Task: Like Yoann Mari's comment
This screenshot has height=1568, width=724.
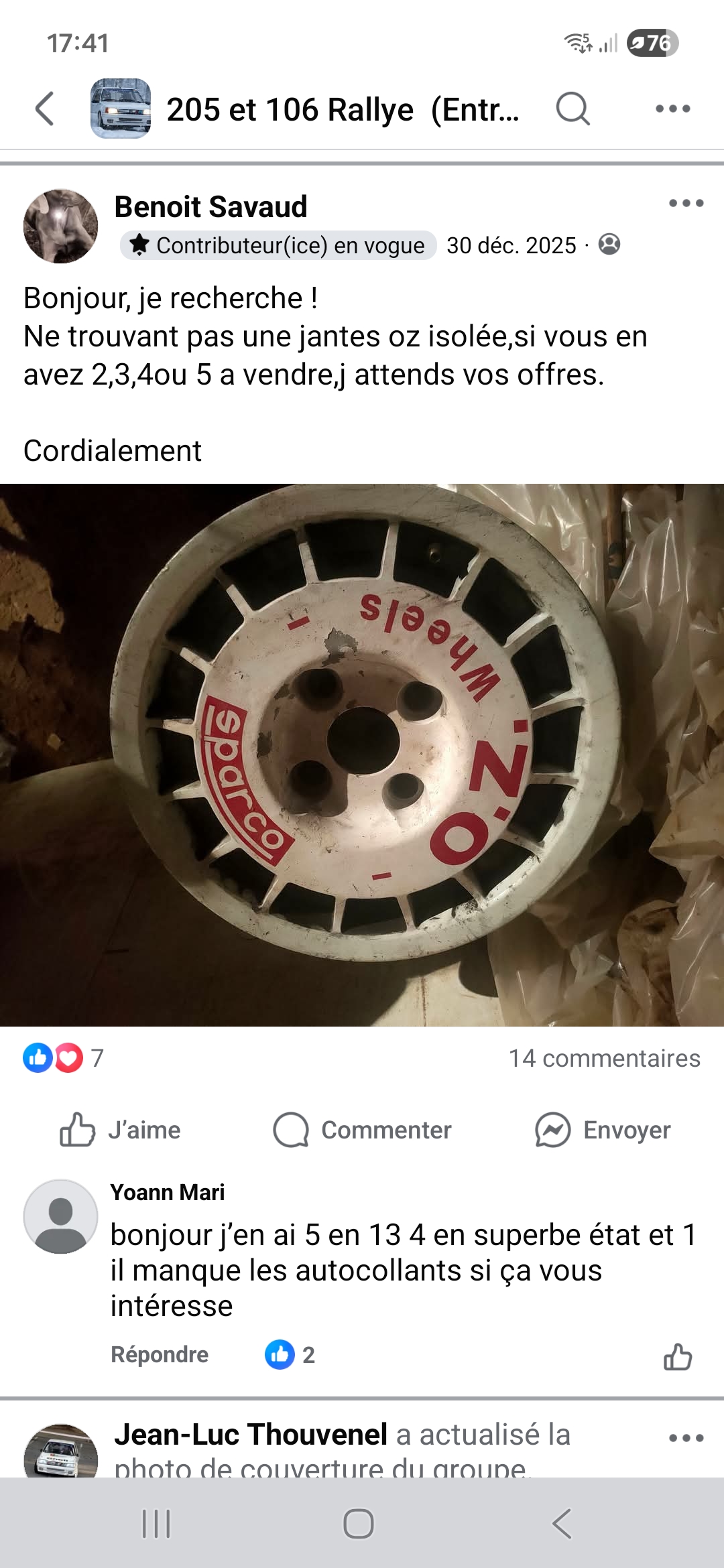Action: click(x=677, y=1357)
